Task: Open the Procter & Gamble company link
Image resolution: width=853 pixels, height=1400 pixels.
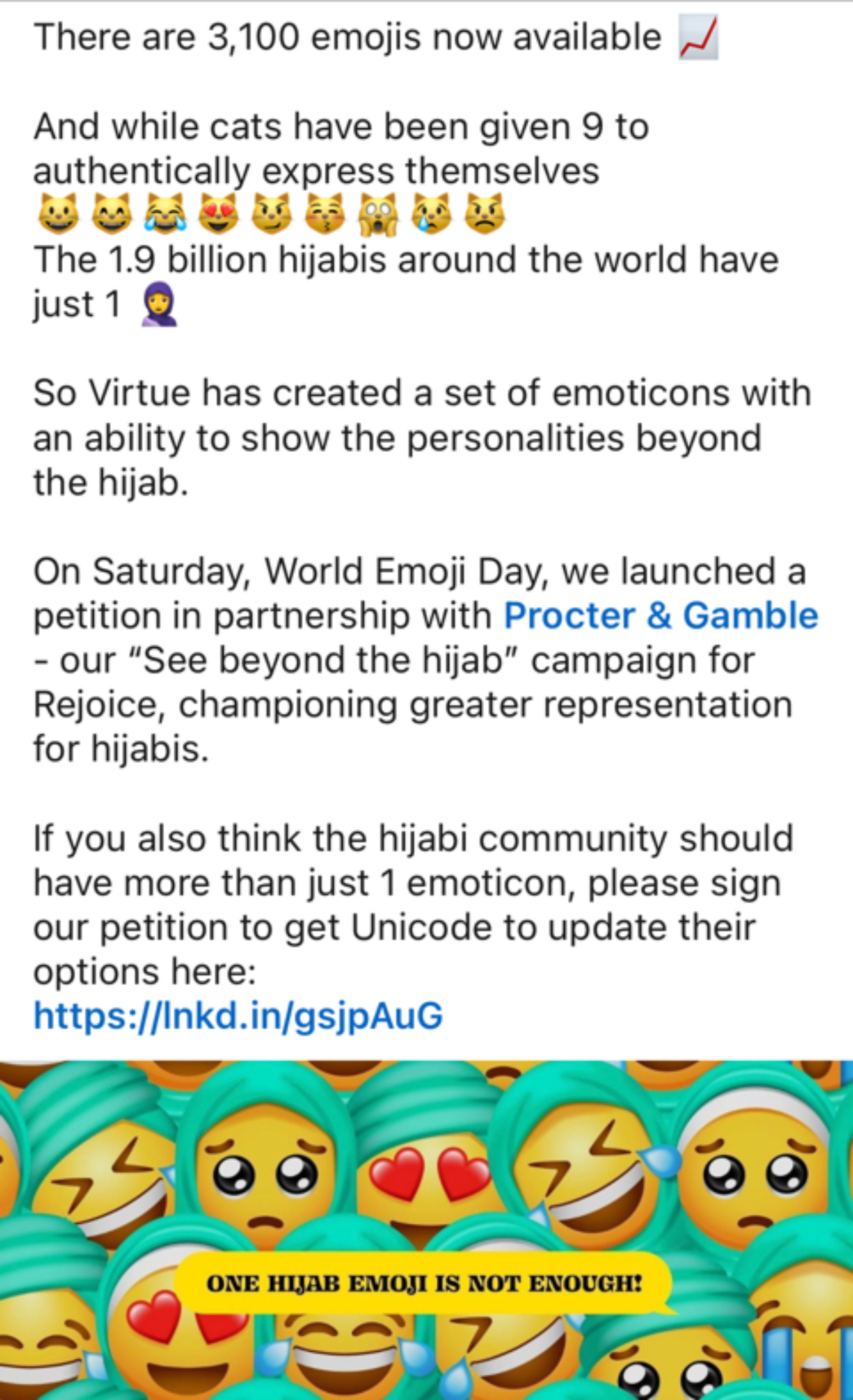Action: [x=661, y=615]
